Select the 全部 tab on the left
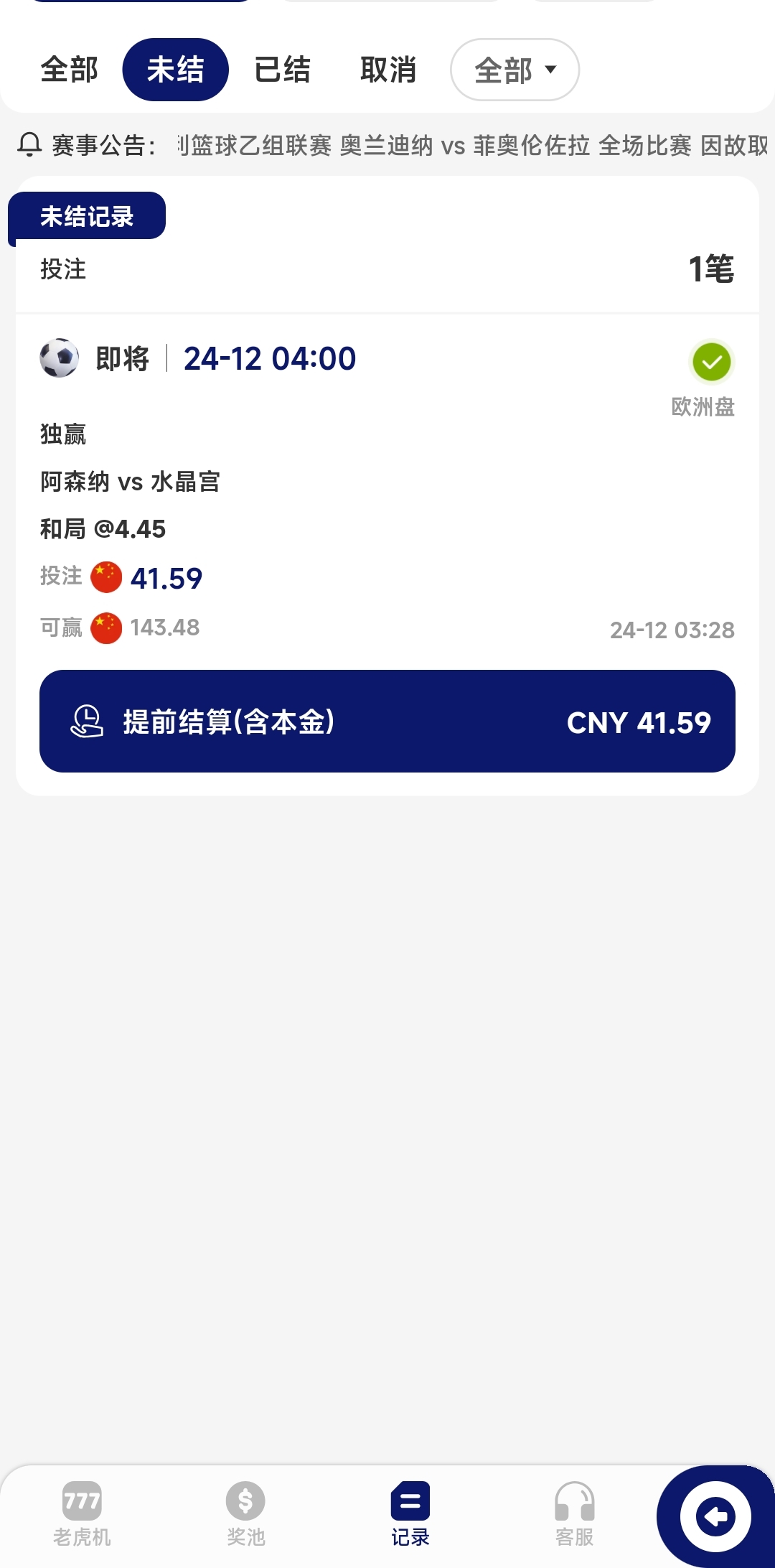This screenshot has width=775, height=1568. click(70, 70)
